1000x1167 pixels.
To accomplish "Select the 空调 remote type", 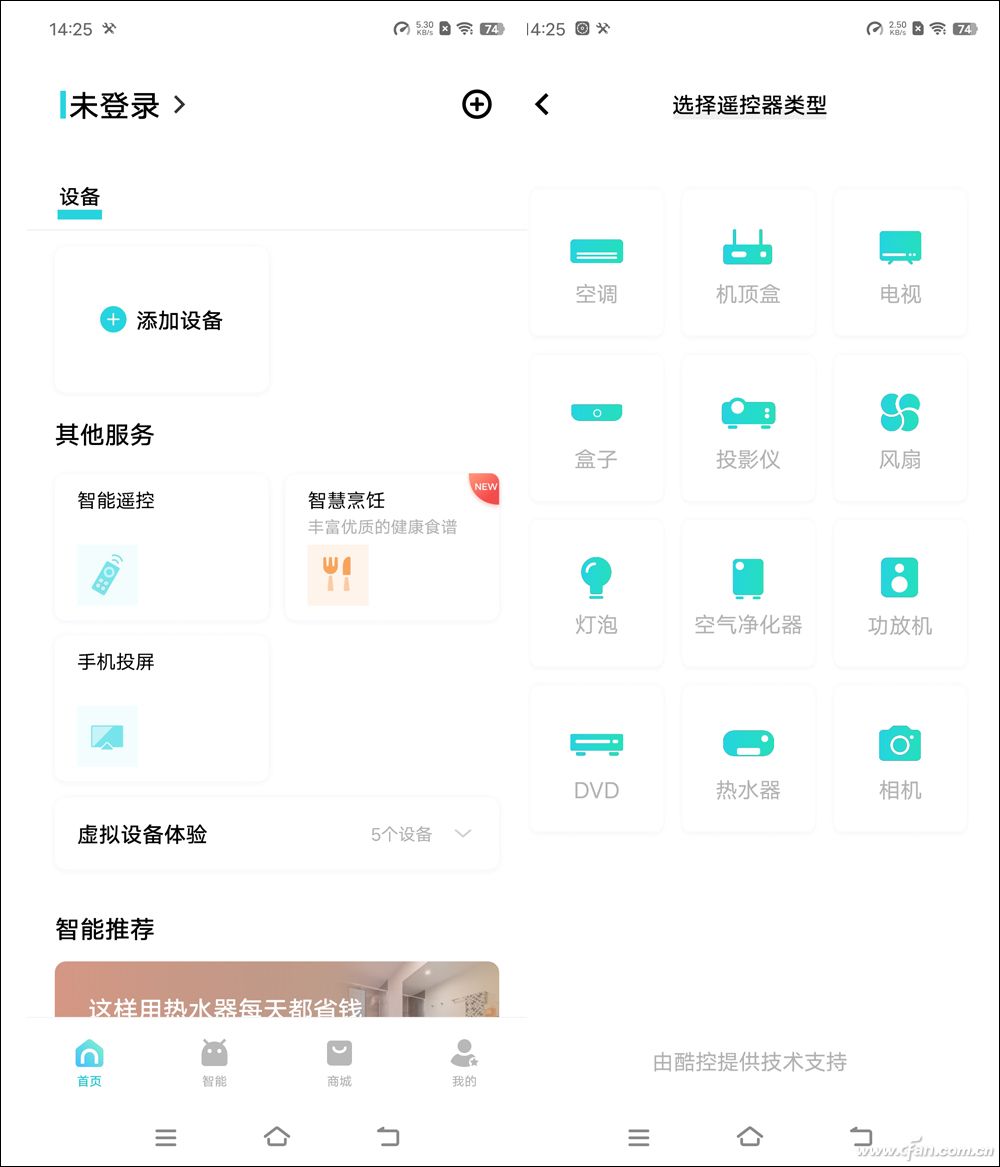I will [596, 264].
